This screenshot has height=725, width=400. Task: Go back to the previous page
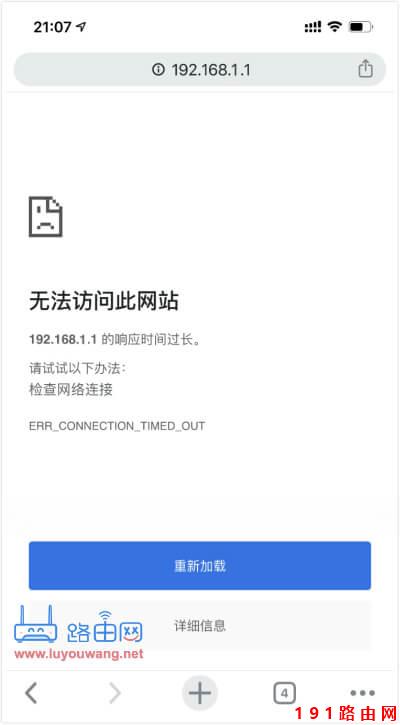31,693
